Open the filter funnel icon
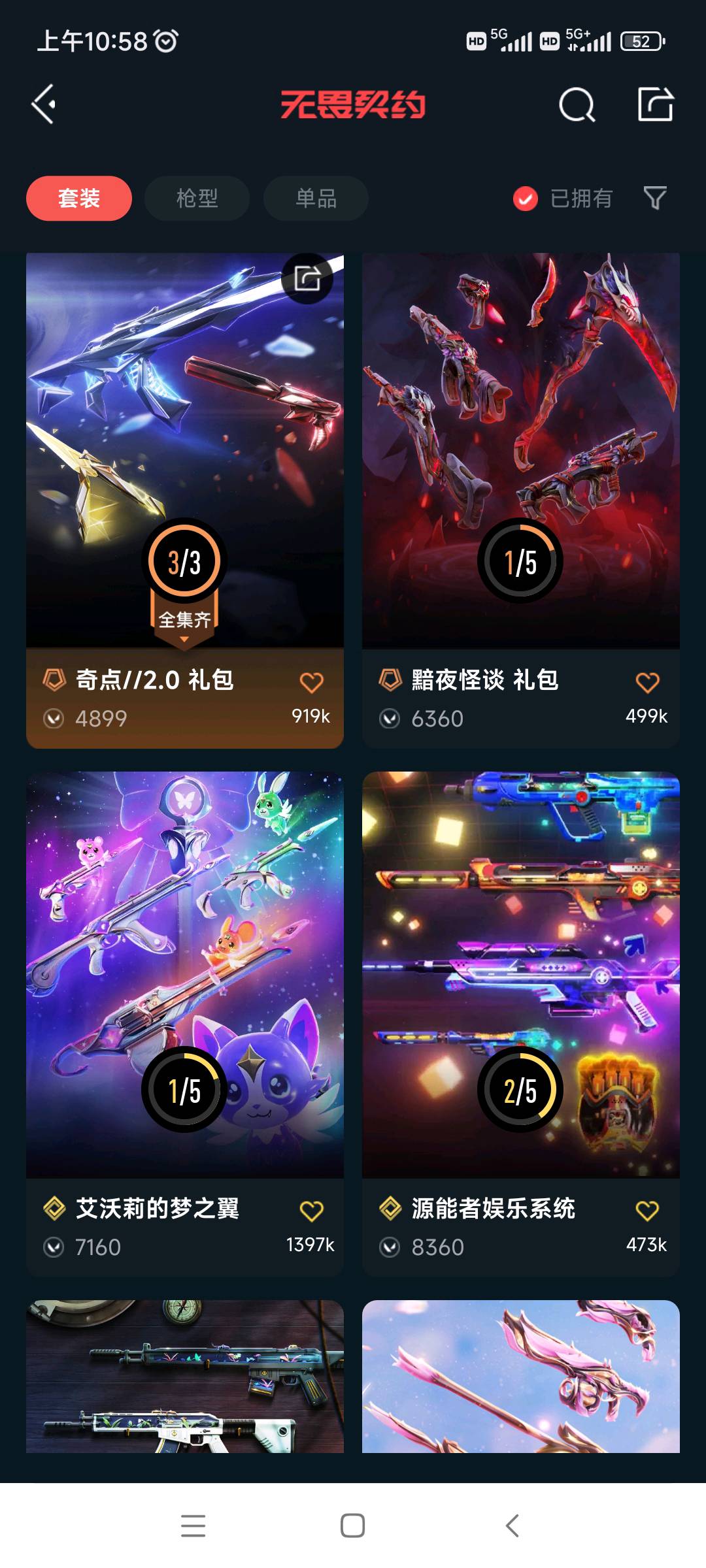 point(655,198)
